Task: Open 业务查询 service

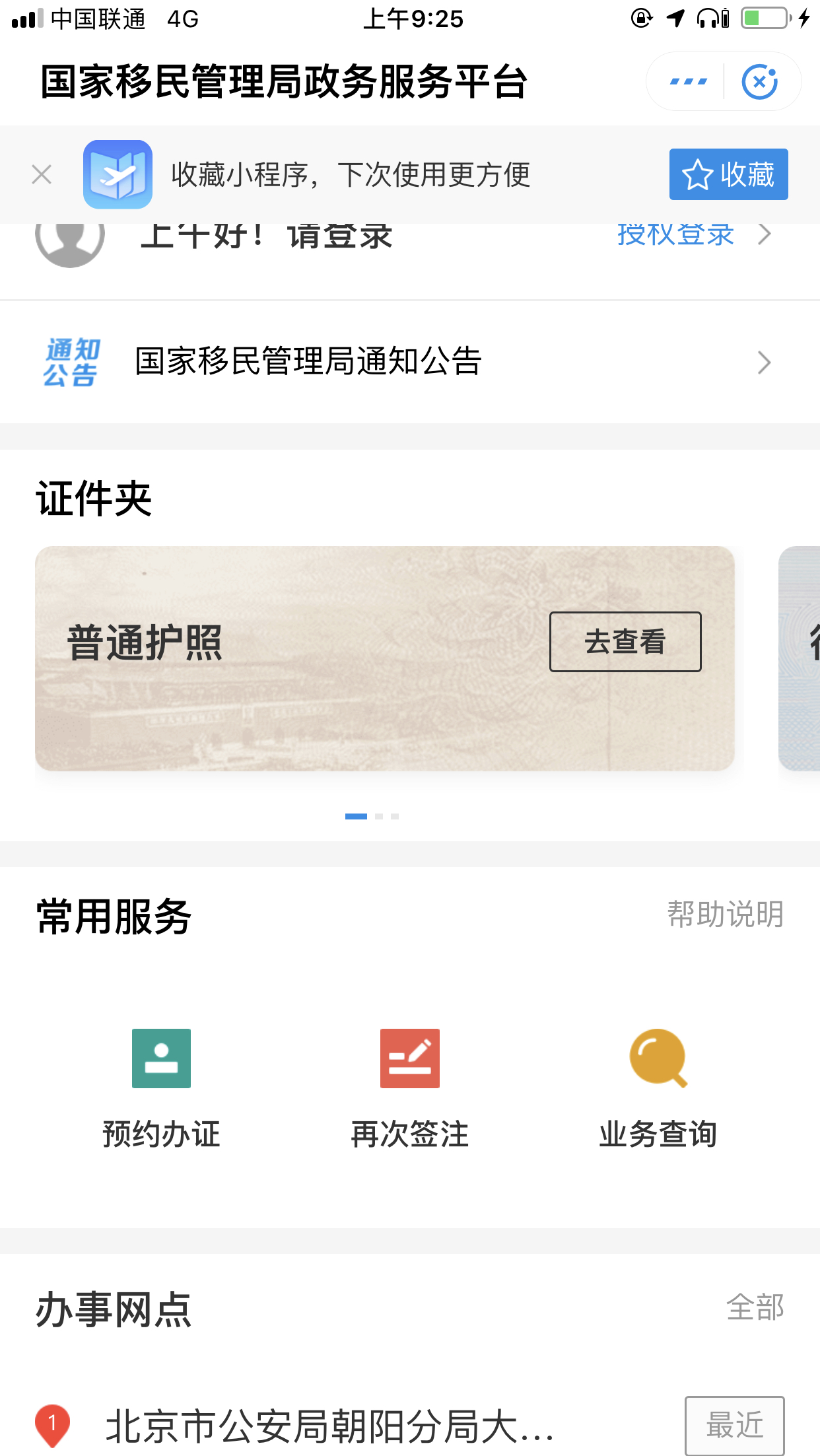Action: pos(658,1088)
